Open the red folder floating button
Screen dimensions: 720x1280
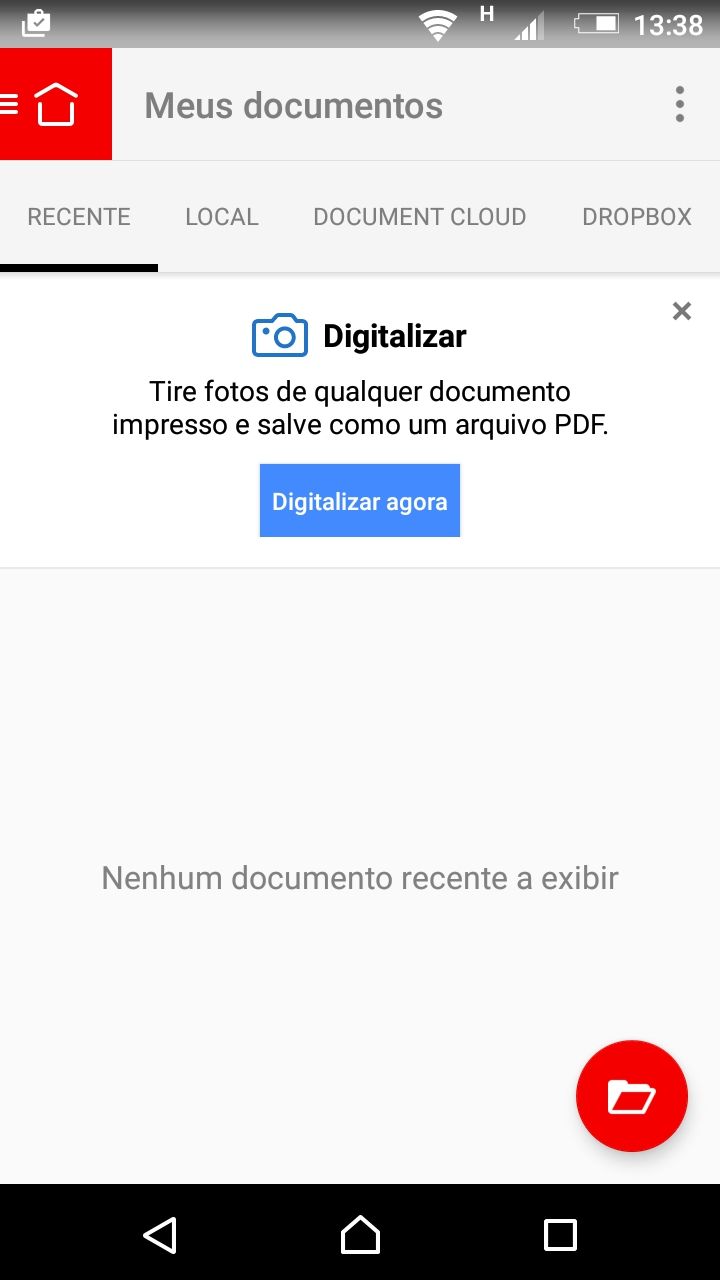632,1096
